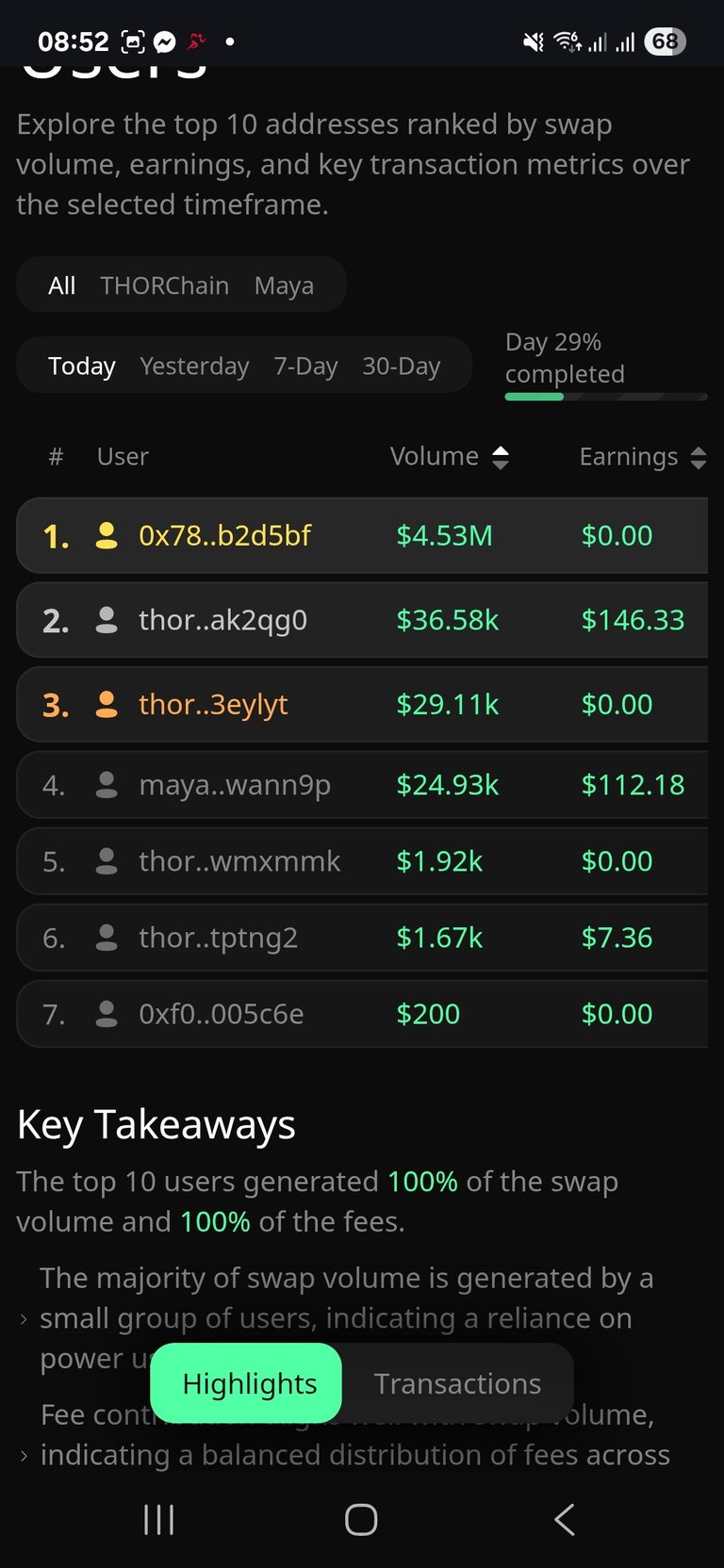Viewport: 724px width, 1568px height.
Task: Open user thor..wmxmmk row
Action: coord(362,861)
